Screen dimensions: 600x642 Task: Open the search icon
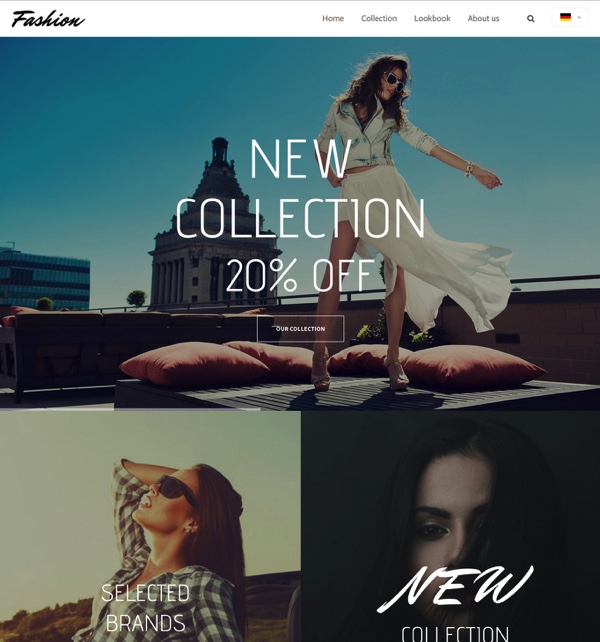click(x=531, y=18)
